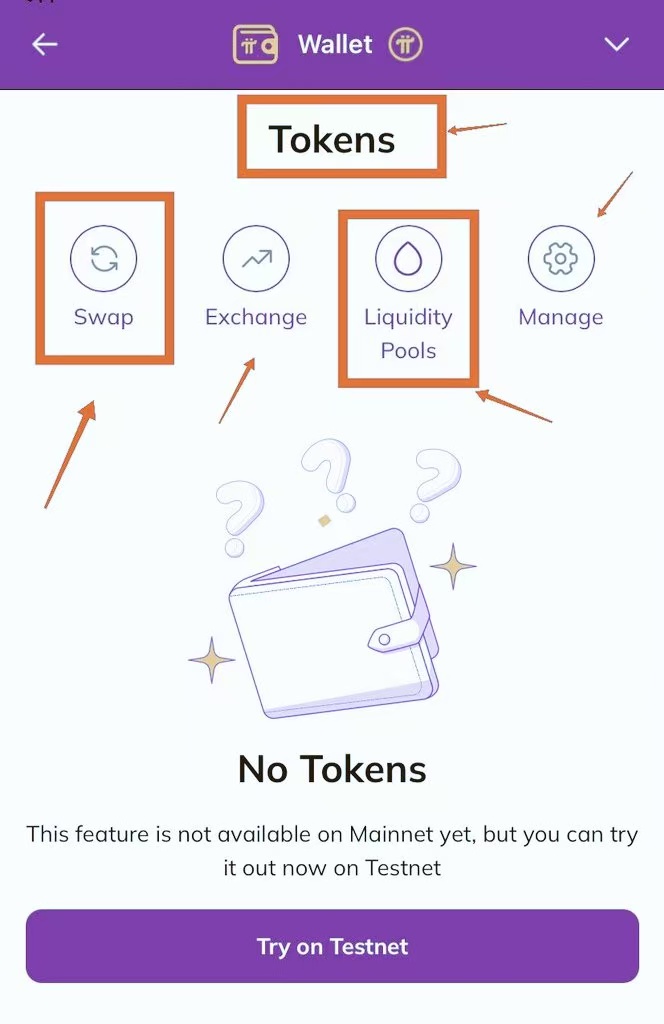The height and width of the screenshot is (1024, 664).
Task: Open Liquidity Pools
Action: click(x=408, y=259)
